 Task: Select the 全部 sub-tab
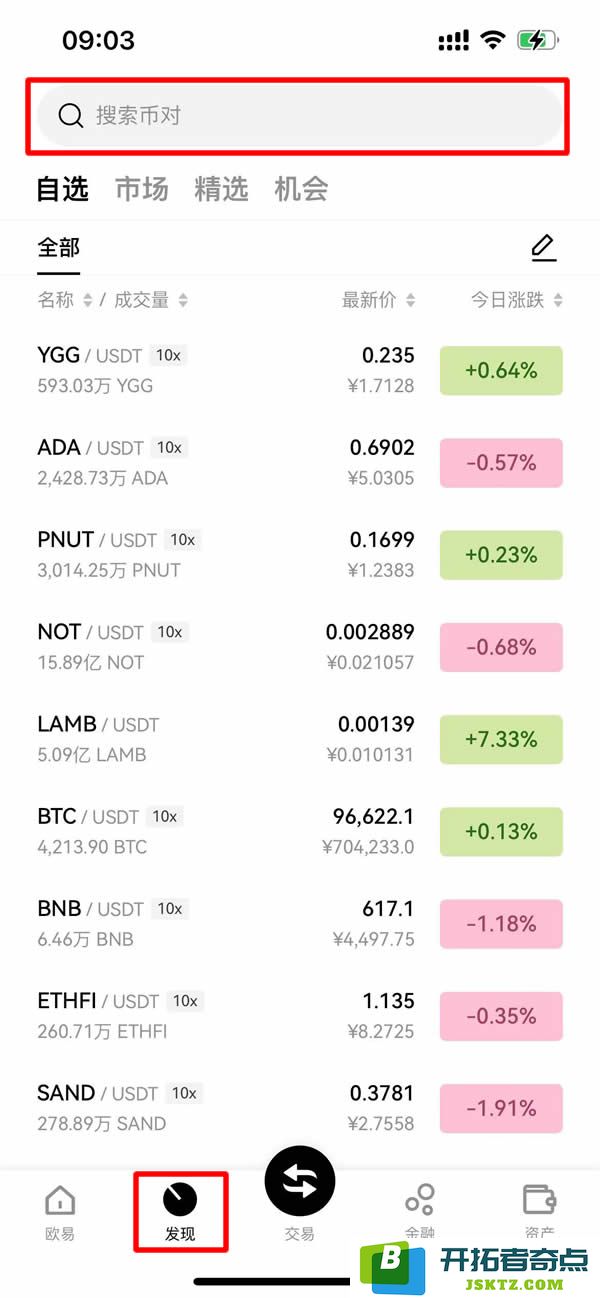[x=58, y=247]
